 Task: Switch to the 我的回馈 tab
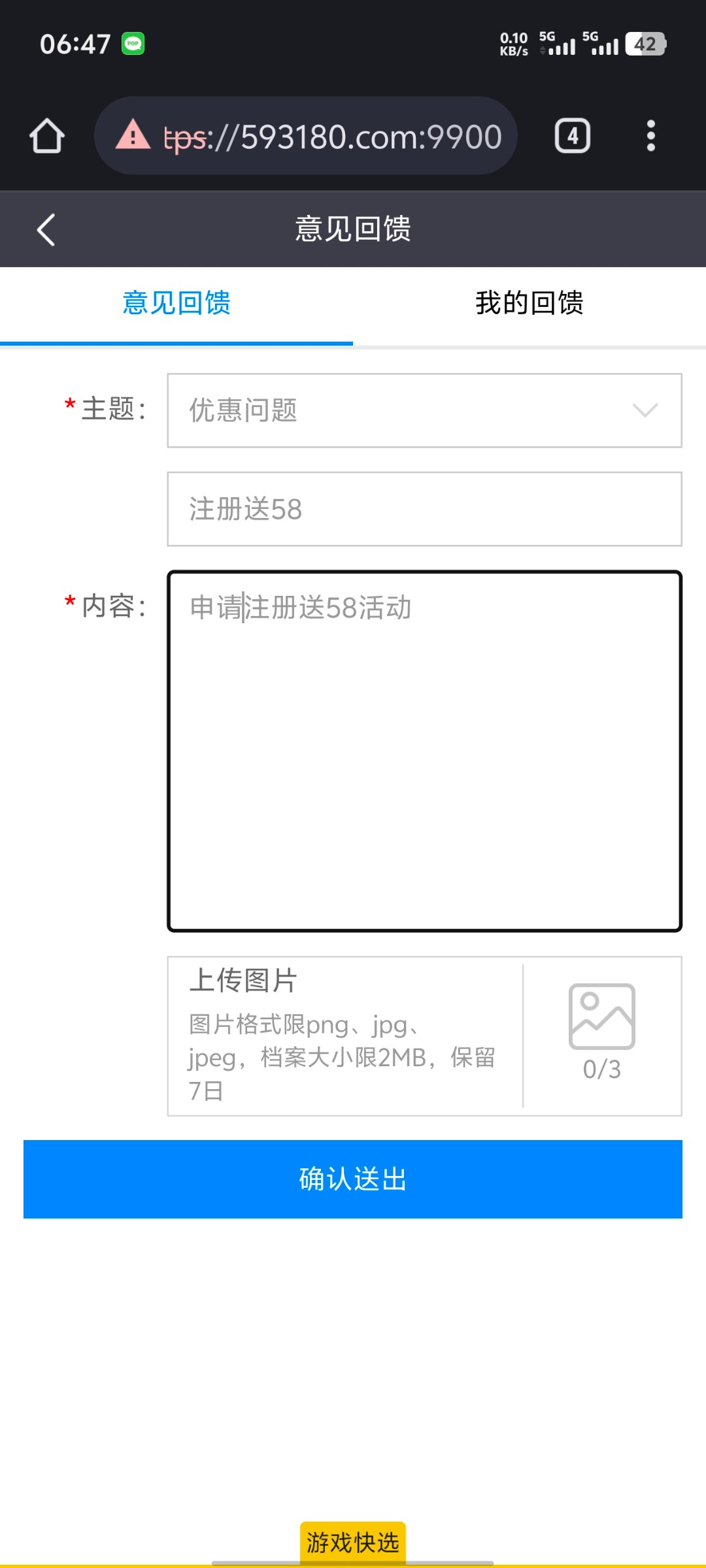tap(529, 304)
